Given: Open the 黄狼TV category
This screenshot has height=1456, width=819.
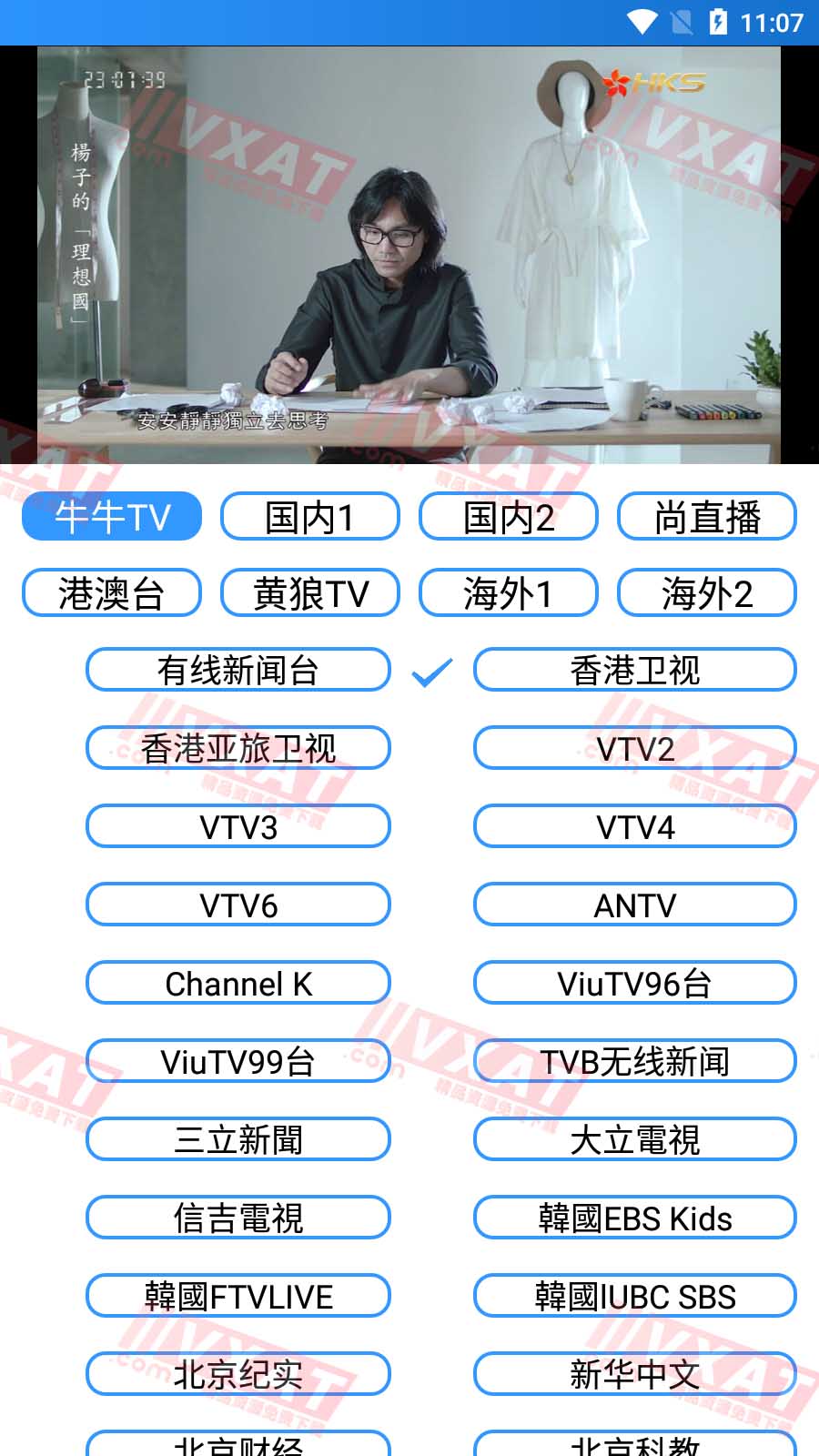Looking at the screenshot, I should click(x=310, y=593).
